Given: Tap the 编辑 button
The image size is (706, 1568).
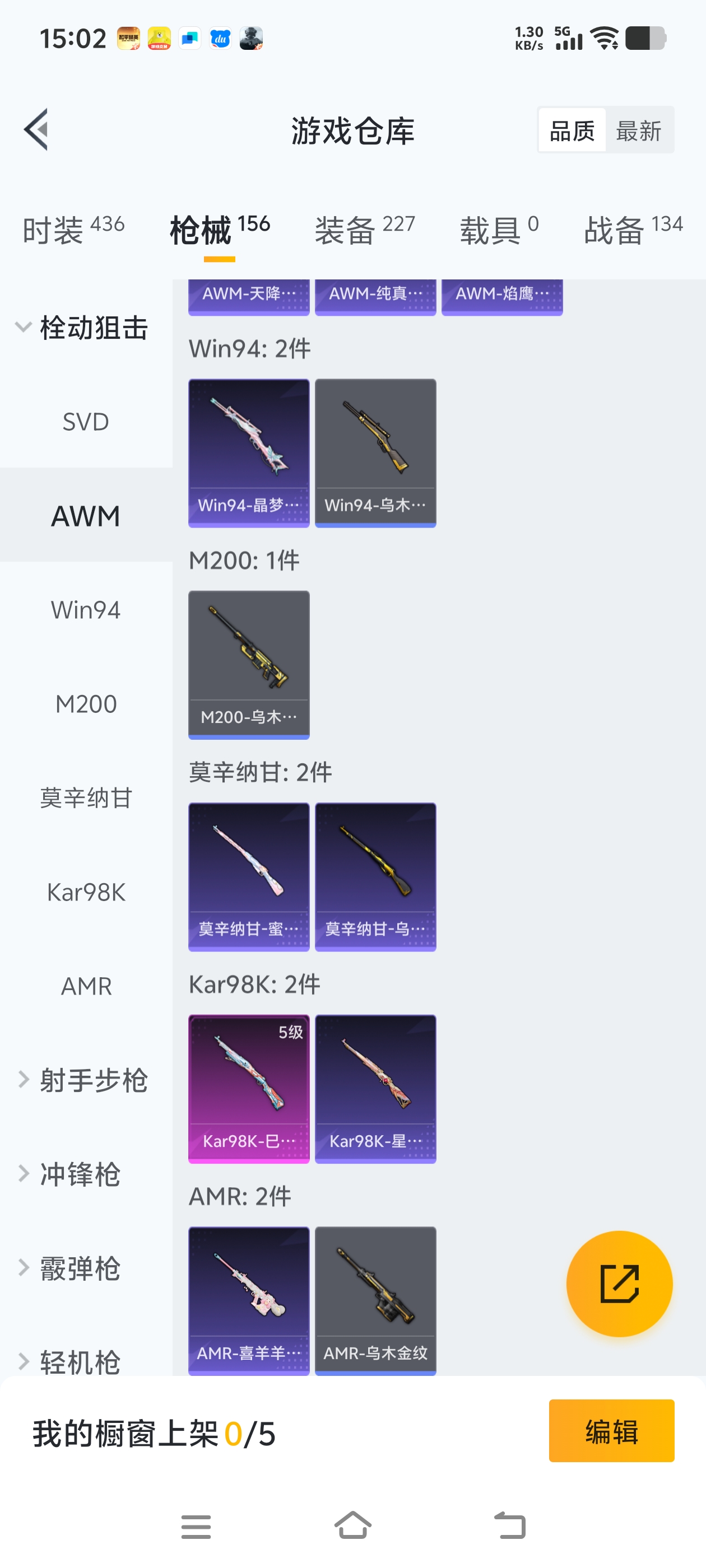Looking at the screenshot, I should click(x=611, y=1430).
